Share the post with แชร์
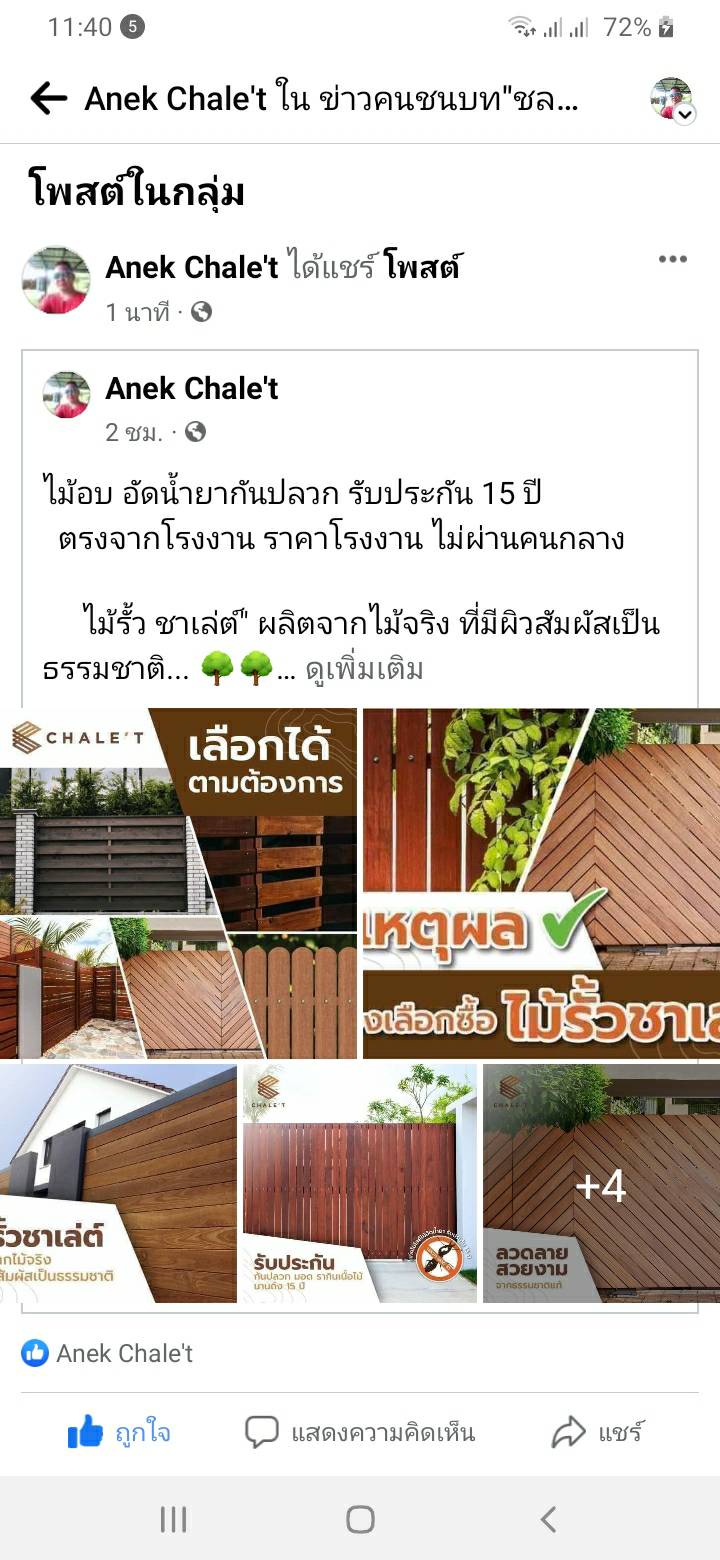Image resolution: width=720 pixels, height=1560 pixels. tap(598, 1433)
